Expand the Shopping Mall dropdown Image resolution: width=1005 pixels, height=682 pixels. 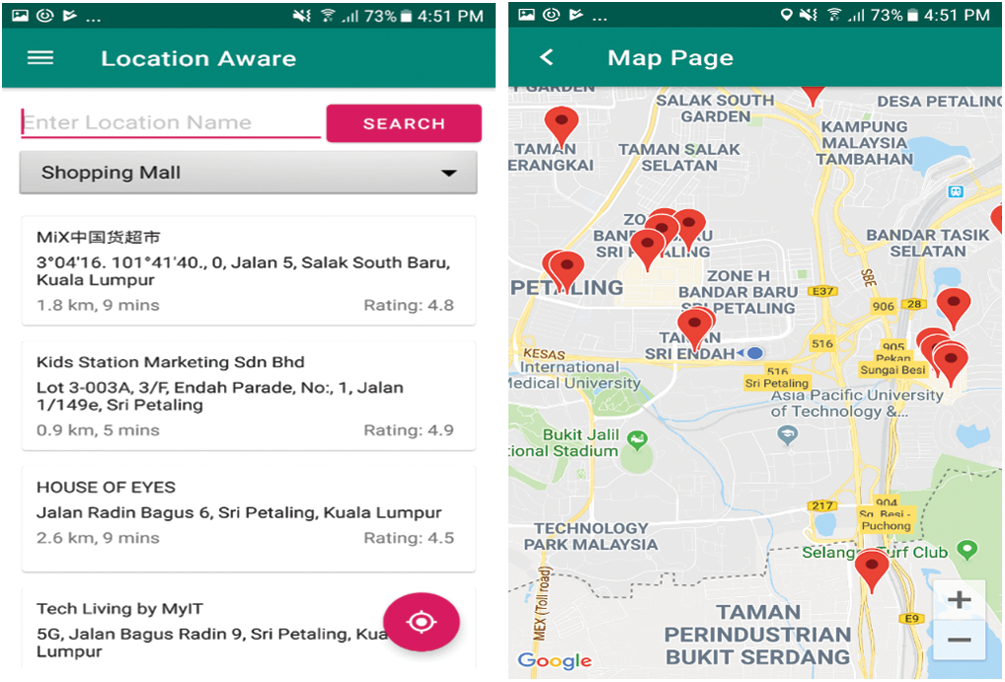click(248, 173)
